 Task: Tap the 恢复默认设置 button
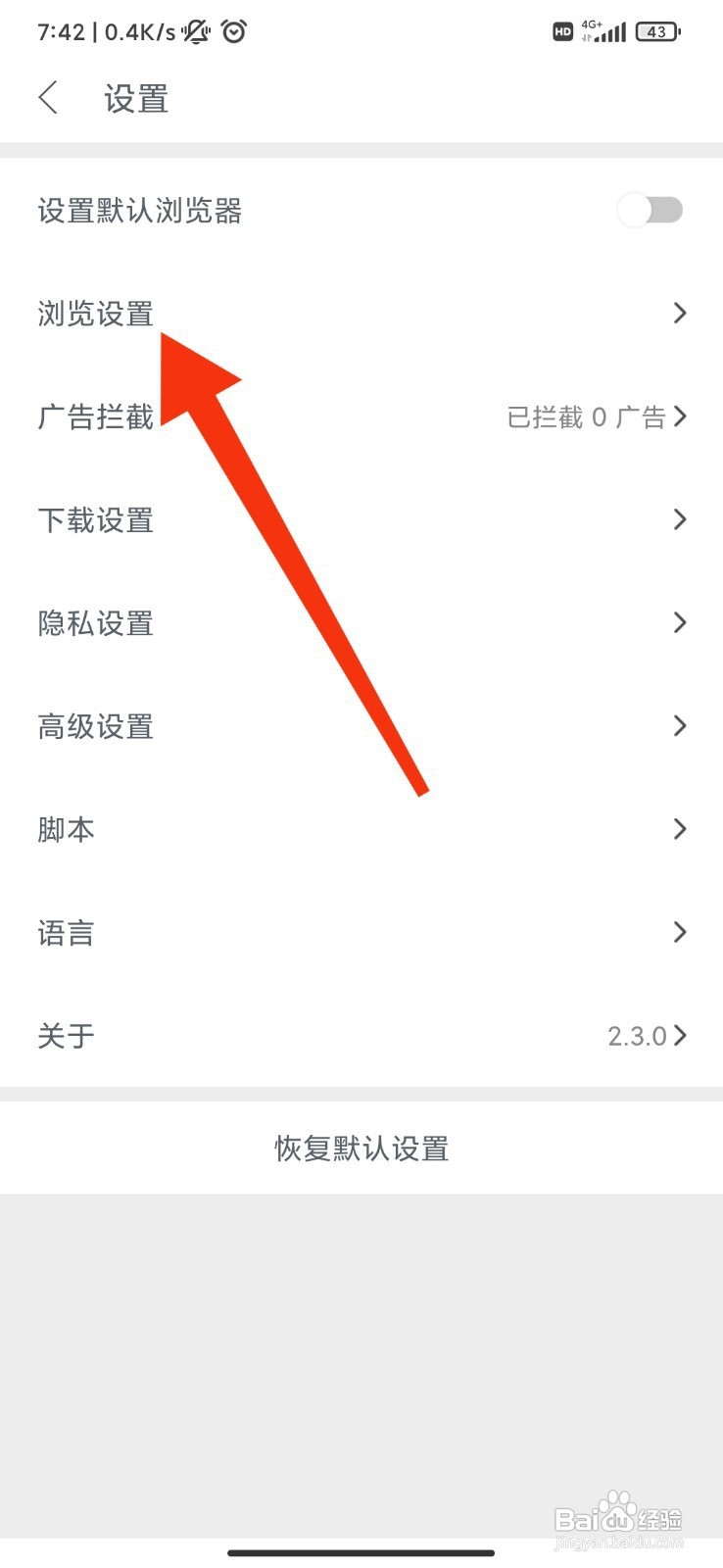(x=361, y=1148)
